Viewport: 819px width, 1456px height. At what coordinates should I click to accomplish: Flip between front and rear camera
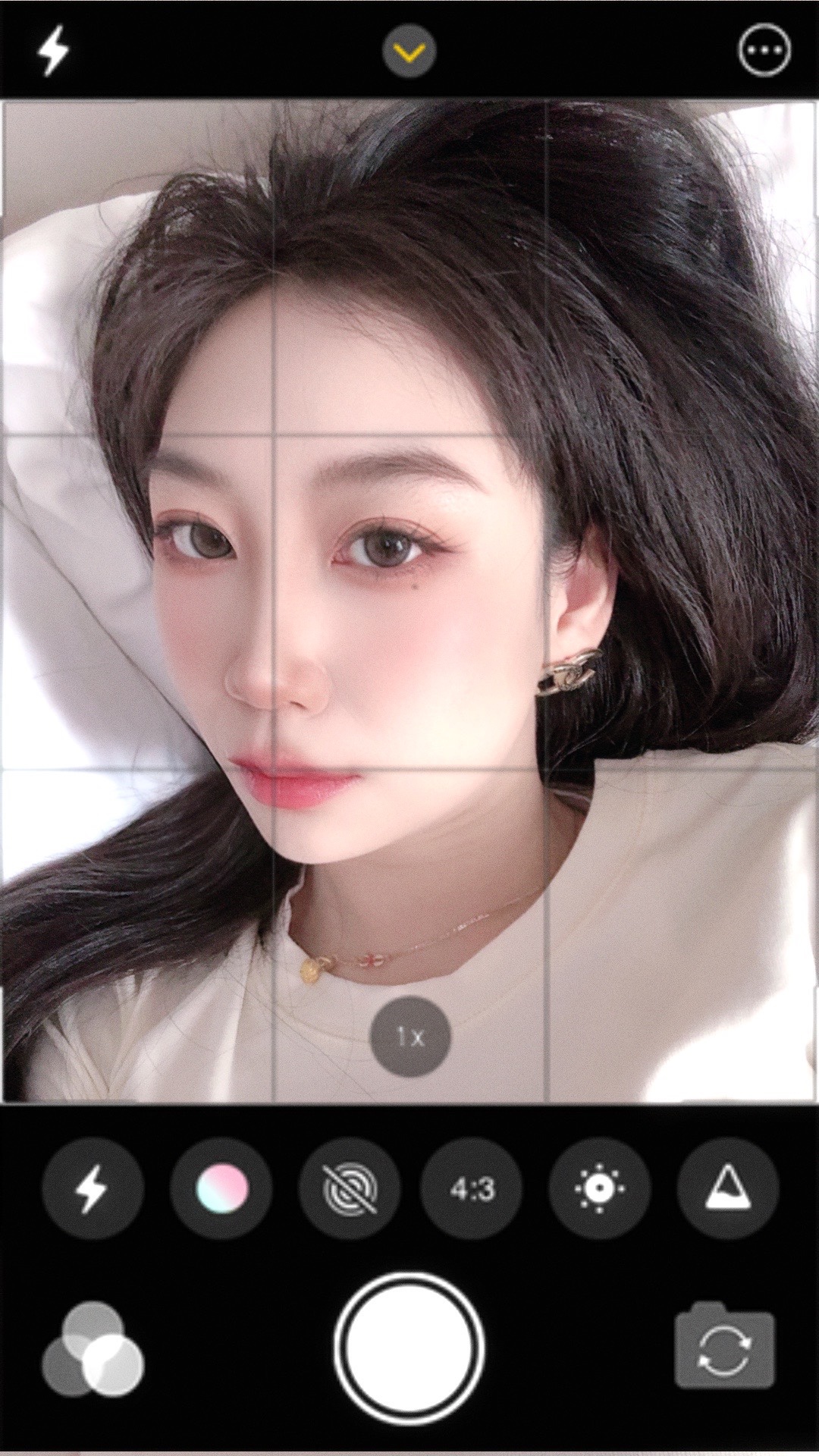click(724, 1346)
